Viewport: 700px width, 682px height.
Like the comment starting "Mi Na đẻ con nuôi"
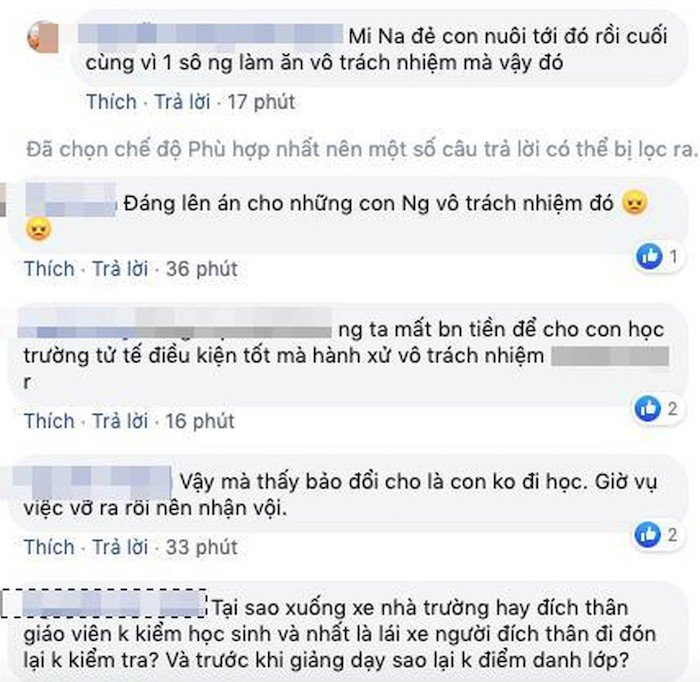[110, 101]
